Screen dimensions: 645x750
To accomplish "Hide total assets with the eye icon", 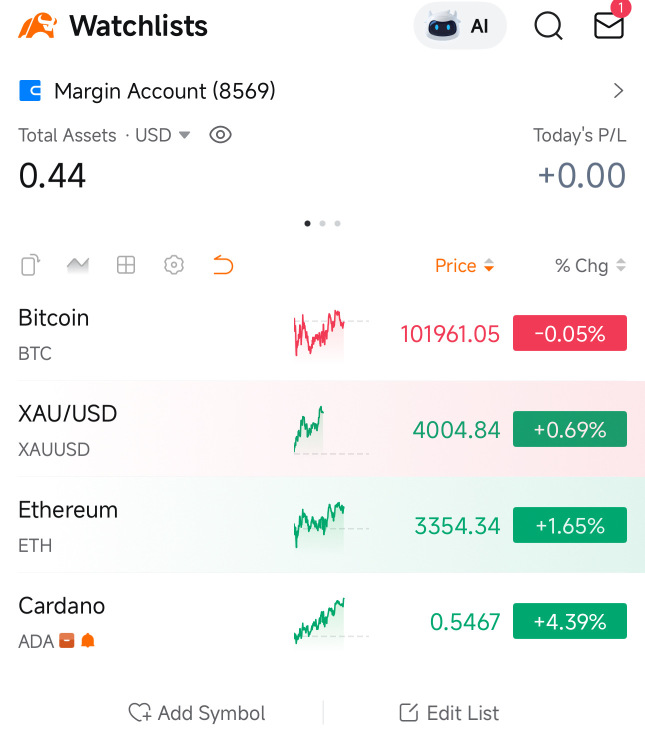I will (221, 135).
